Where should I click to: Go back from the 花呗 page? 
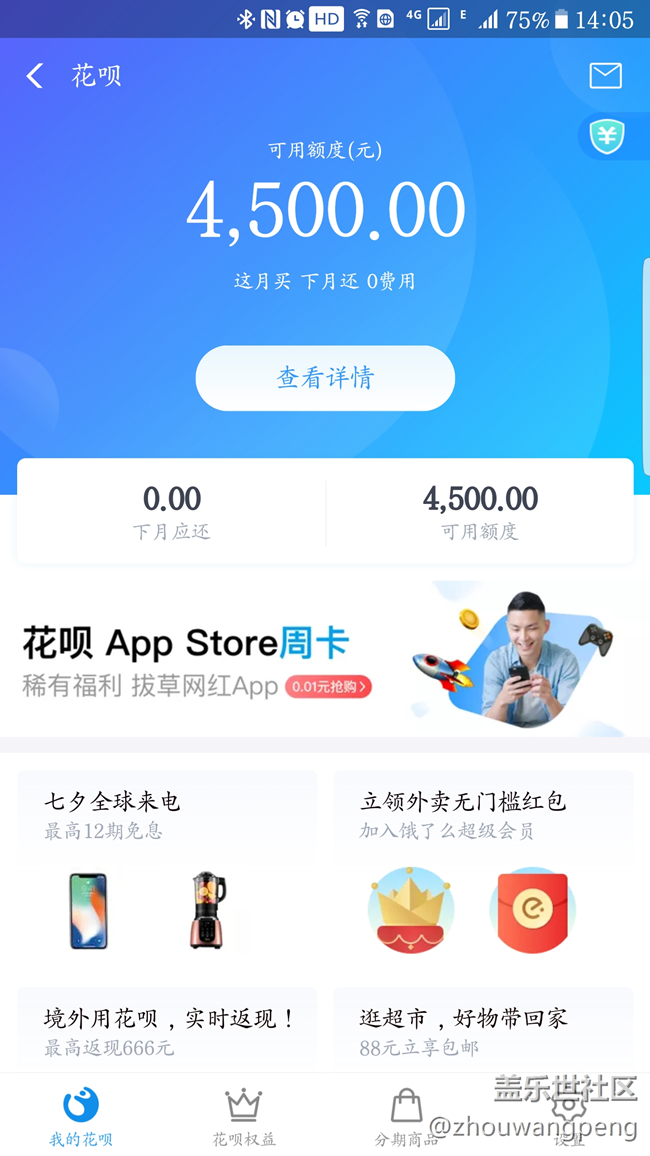35,76
